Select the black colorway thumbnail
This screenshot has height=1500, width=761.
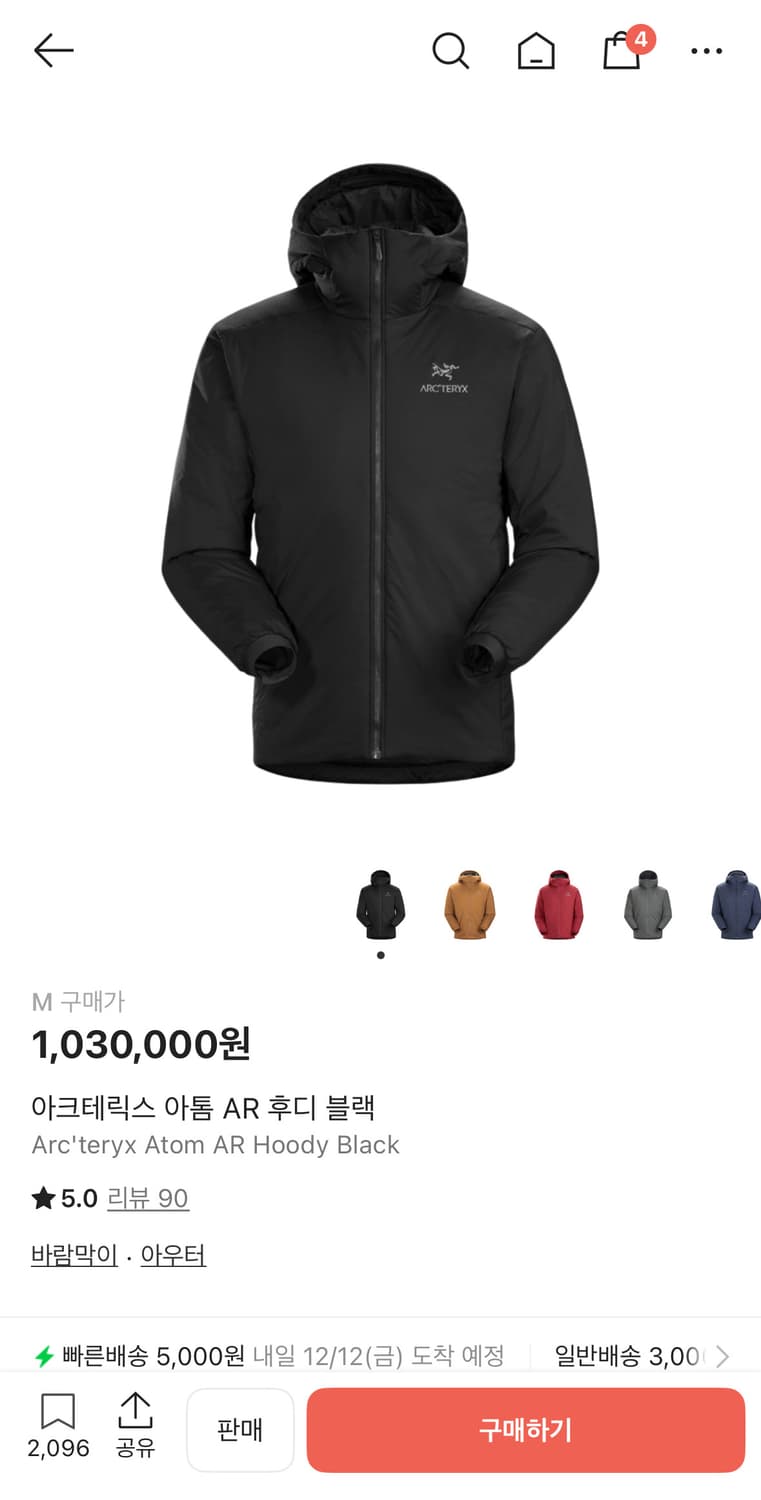point(381,903)
